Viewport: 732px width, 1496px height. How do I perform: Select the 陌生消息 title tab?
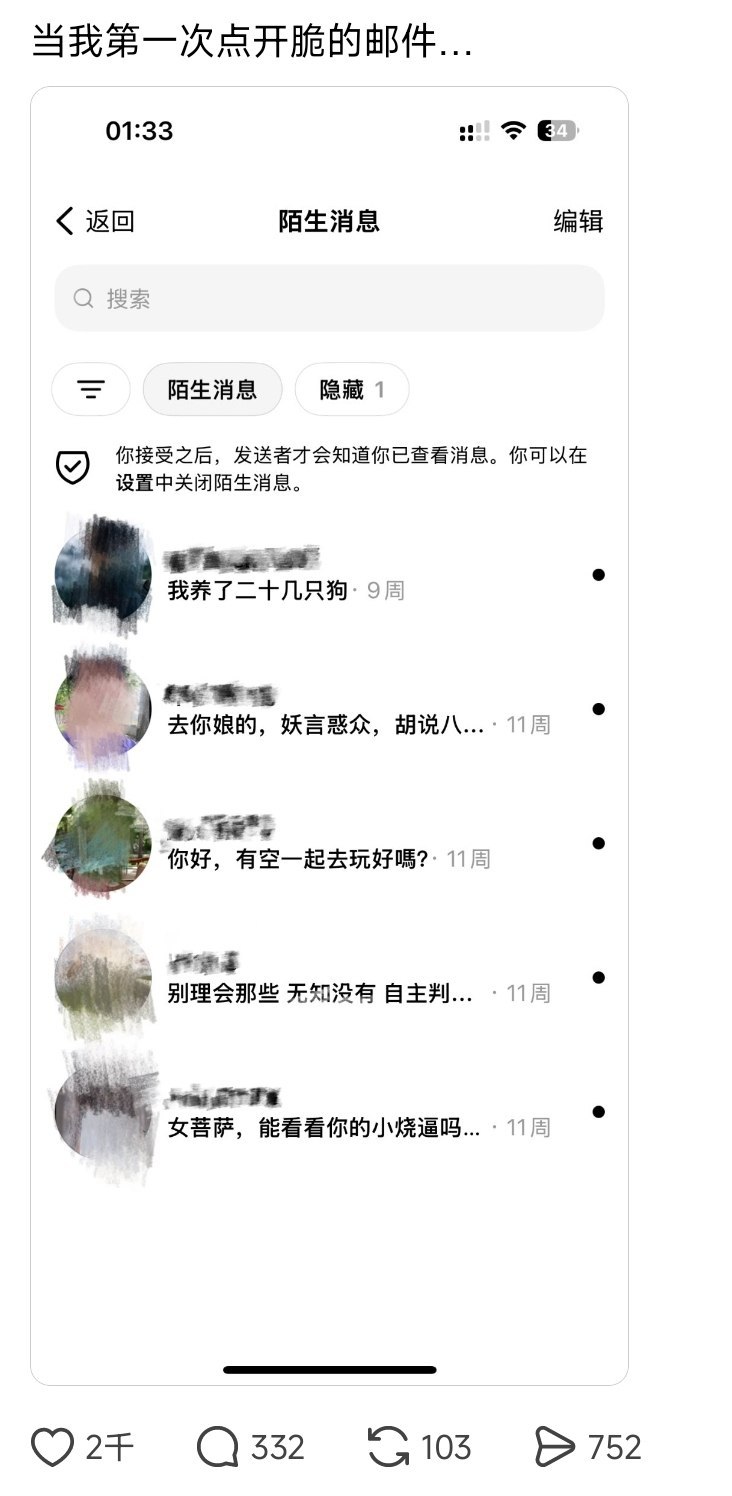pos(331,221)
